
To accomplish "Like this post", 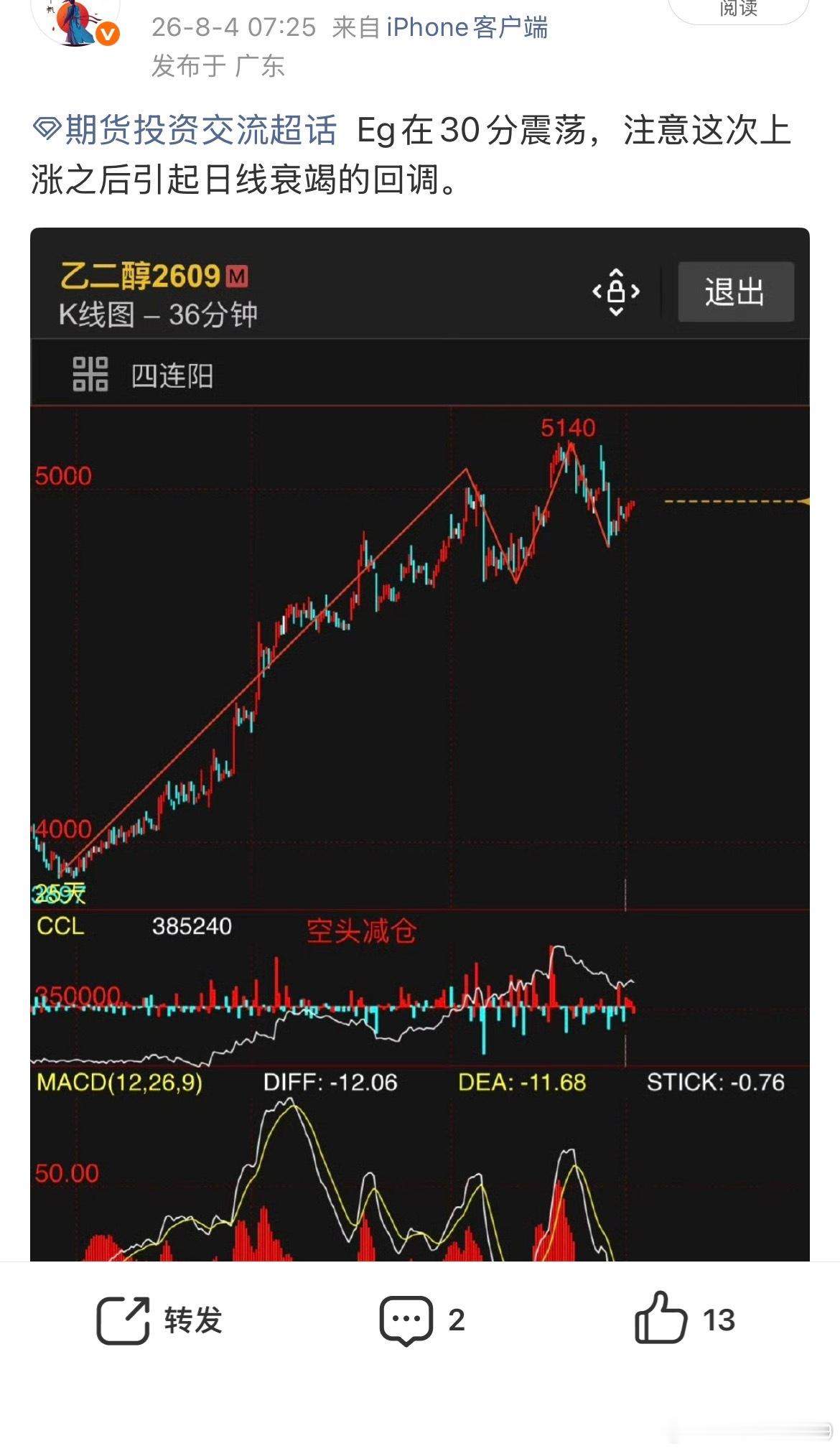I will tap(685, 1318).
